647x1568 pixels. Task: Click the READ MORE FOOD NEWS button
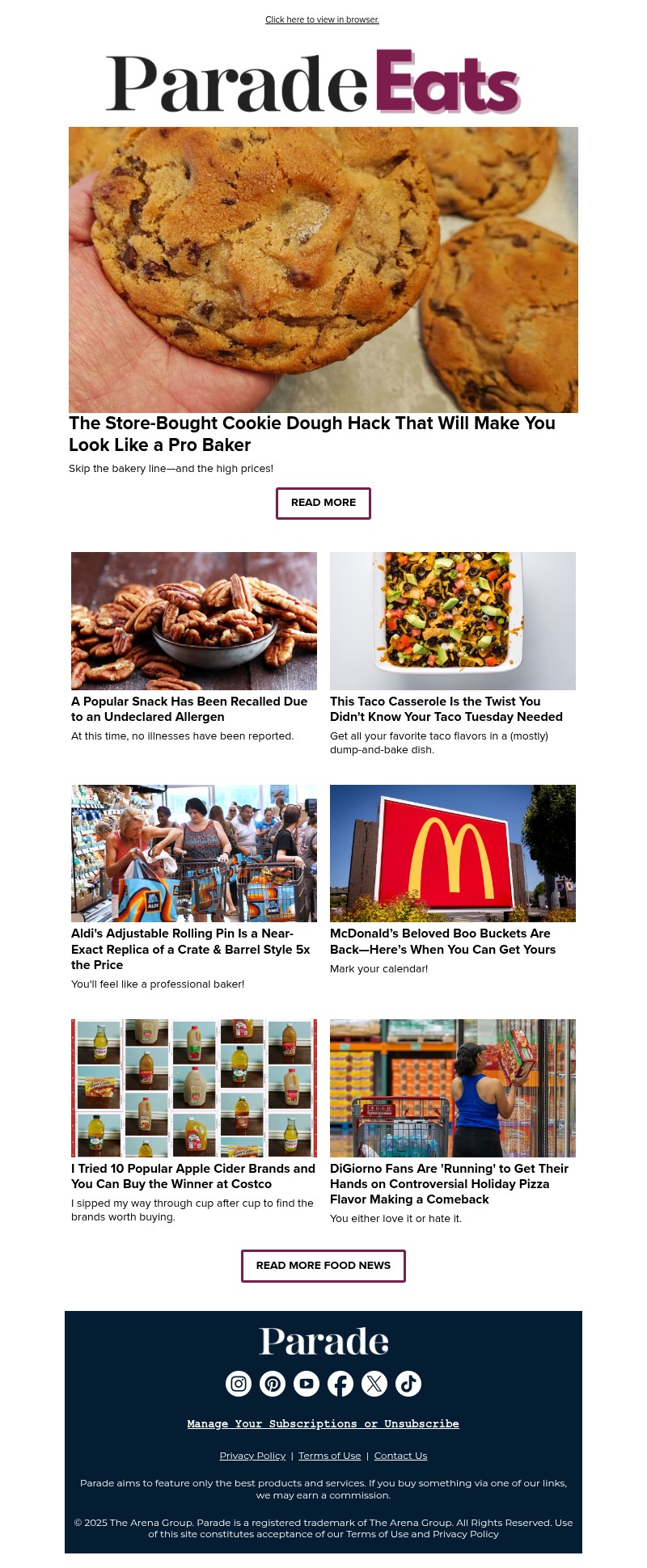(x=323, y=1266)
